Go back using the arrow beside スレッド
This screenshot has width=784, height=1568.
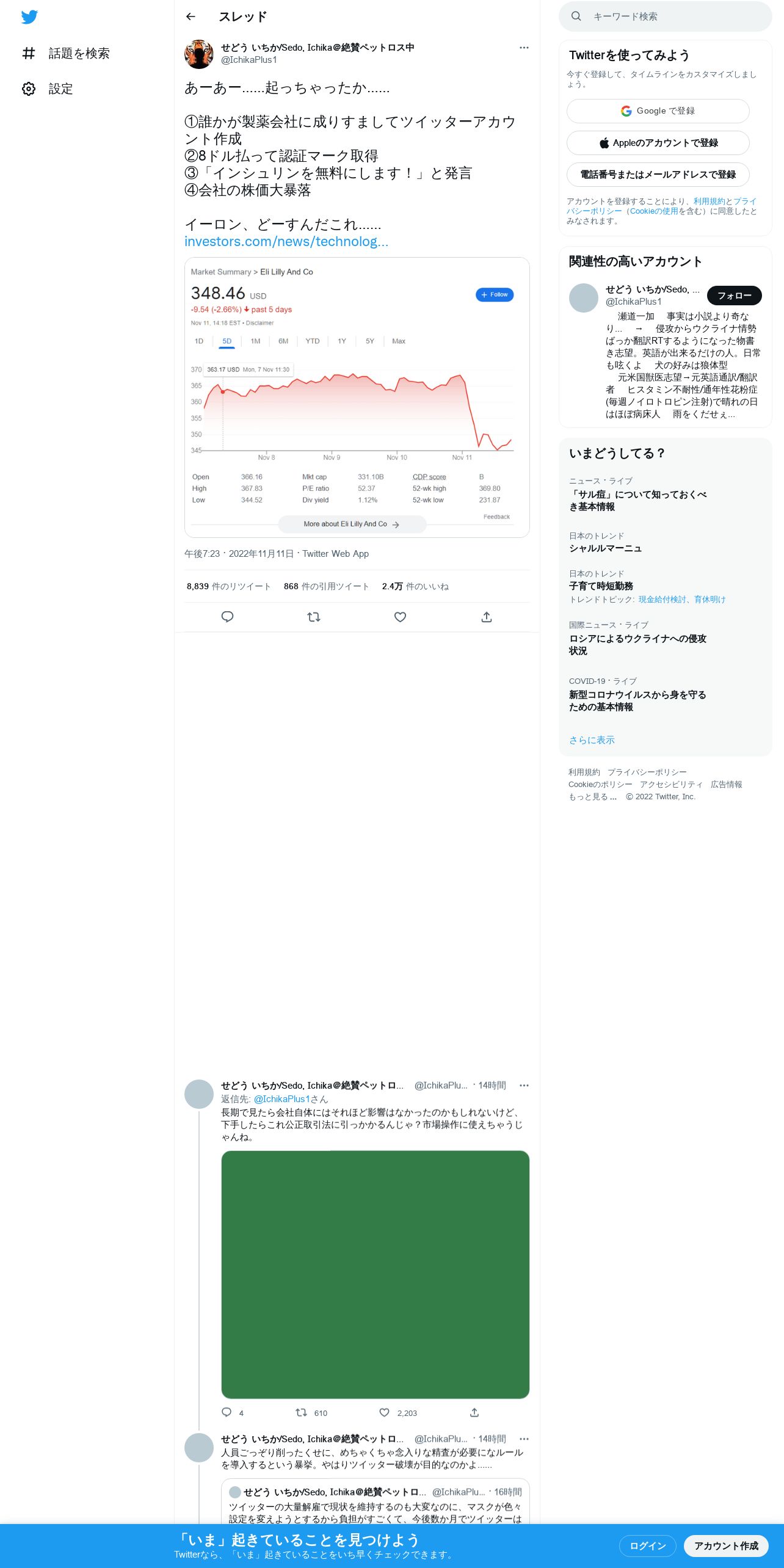click(191, 16)
